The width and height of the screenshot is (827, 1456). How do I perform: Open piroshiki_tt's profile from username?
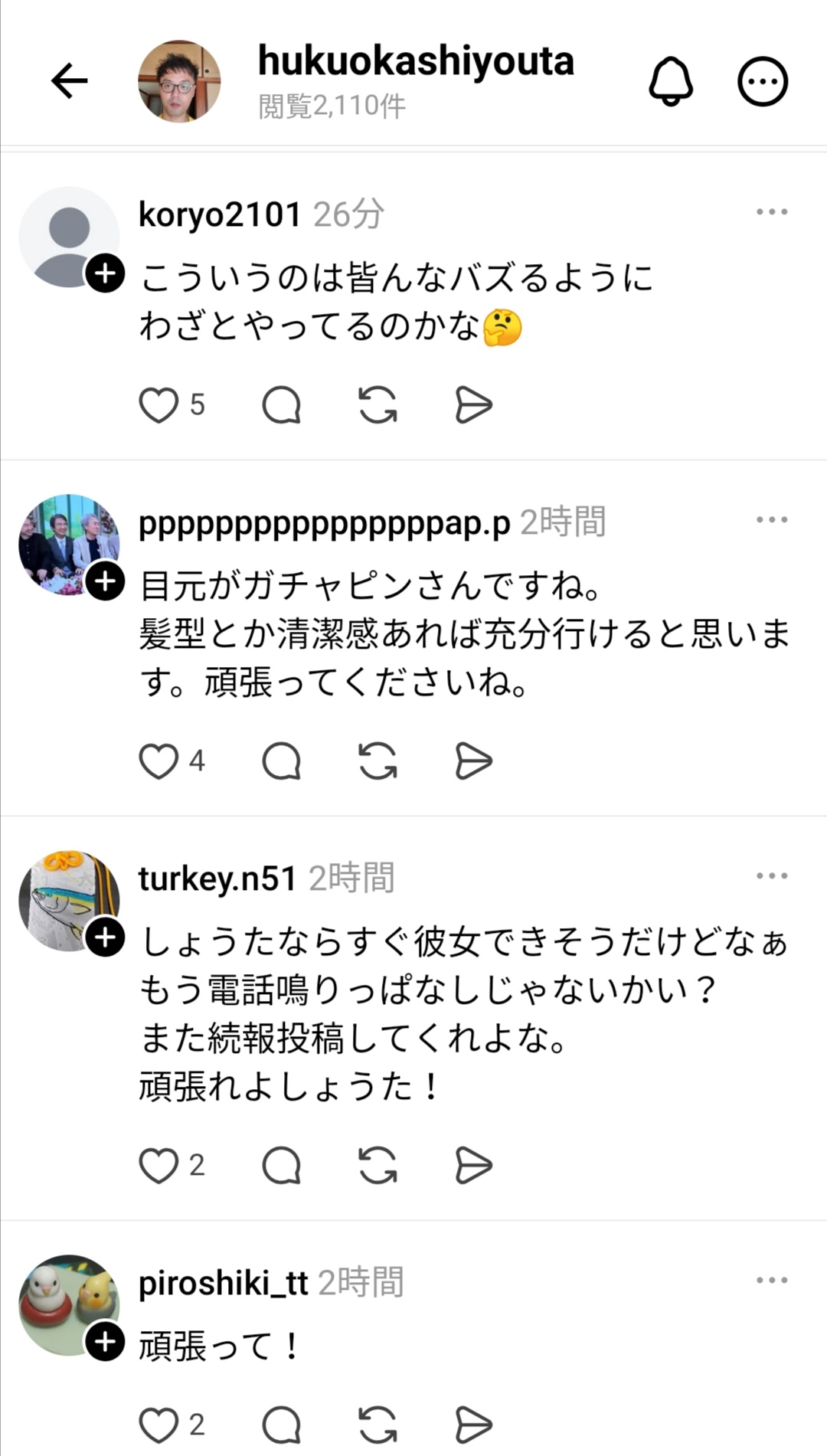click(x=223, y=1283)
